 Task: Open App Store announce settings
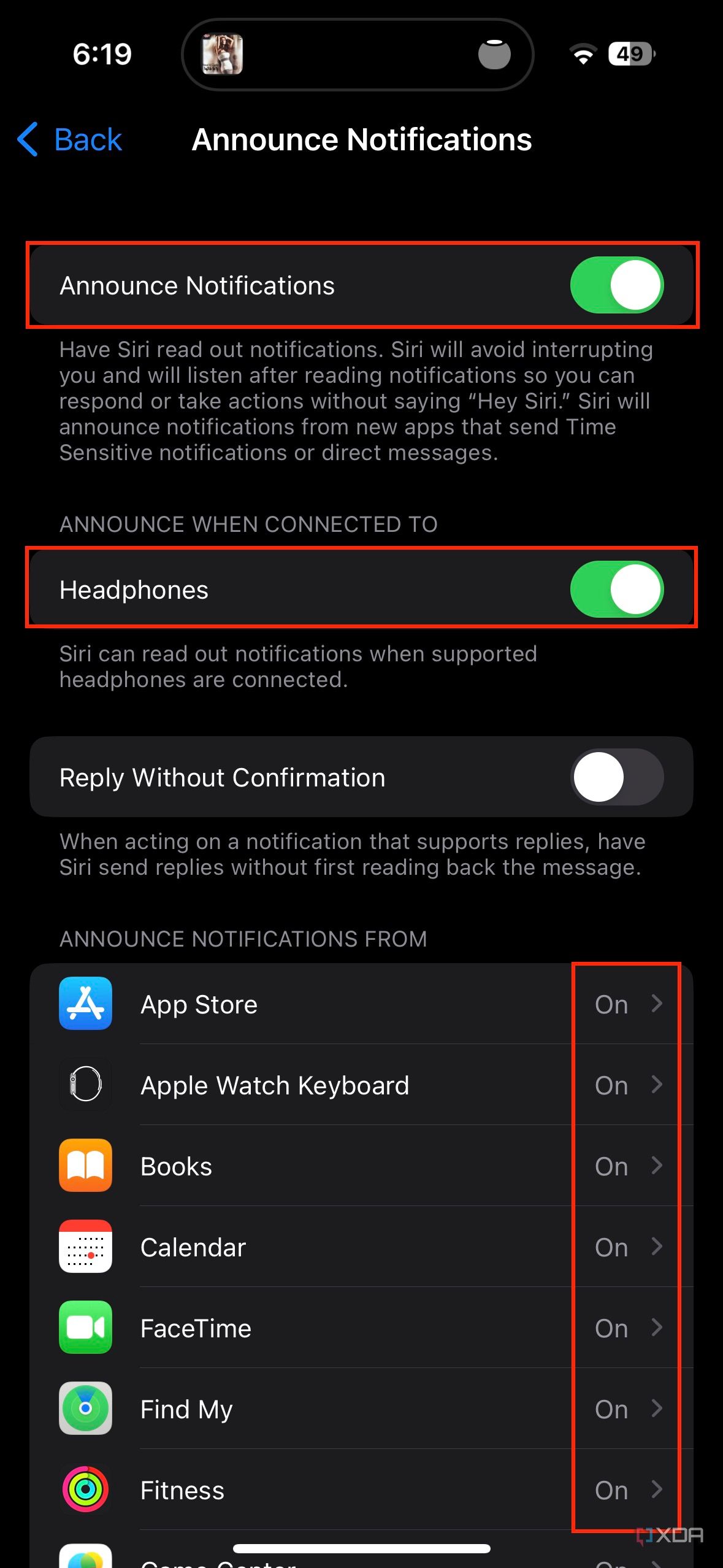pyautogui.click(x=361, y=1004)
